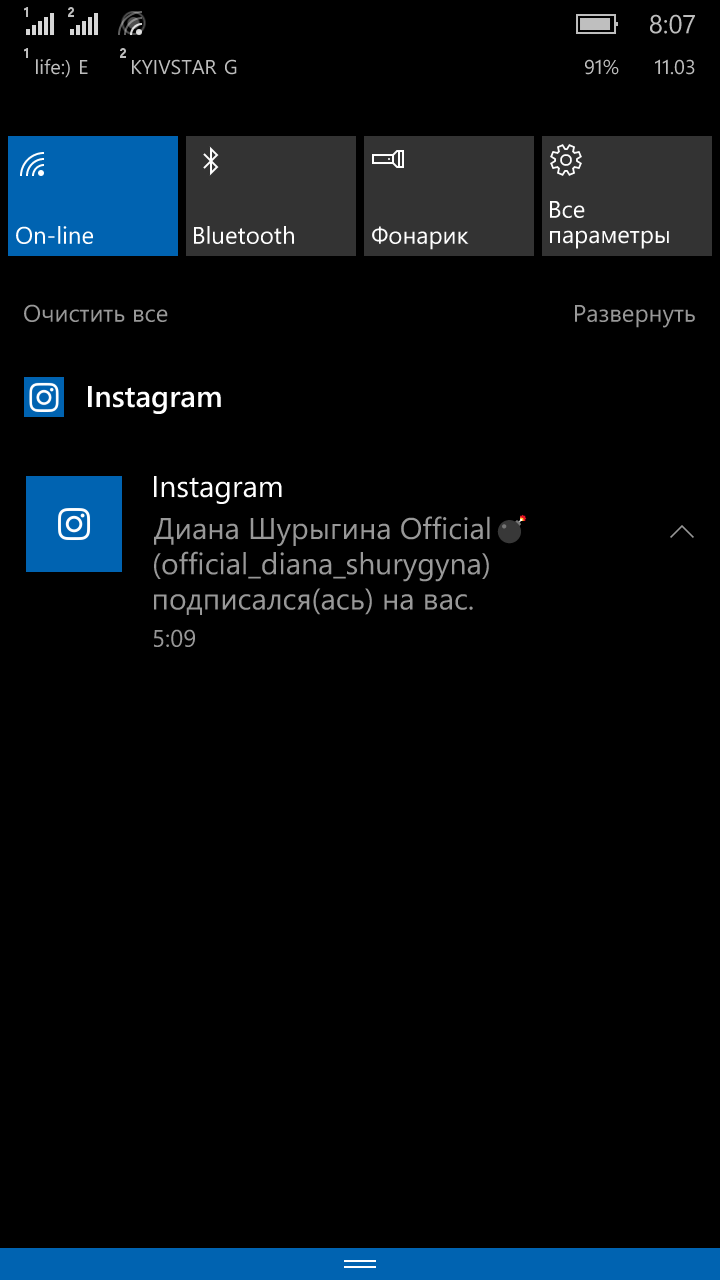Tap Очистить все to clear notifications

point(96,314)
